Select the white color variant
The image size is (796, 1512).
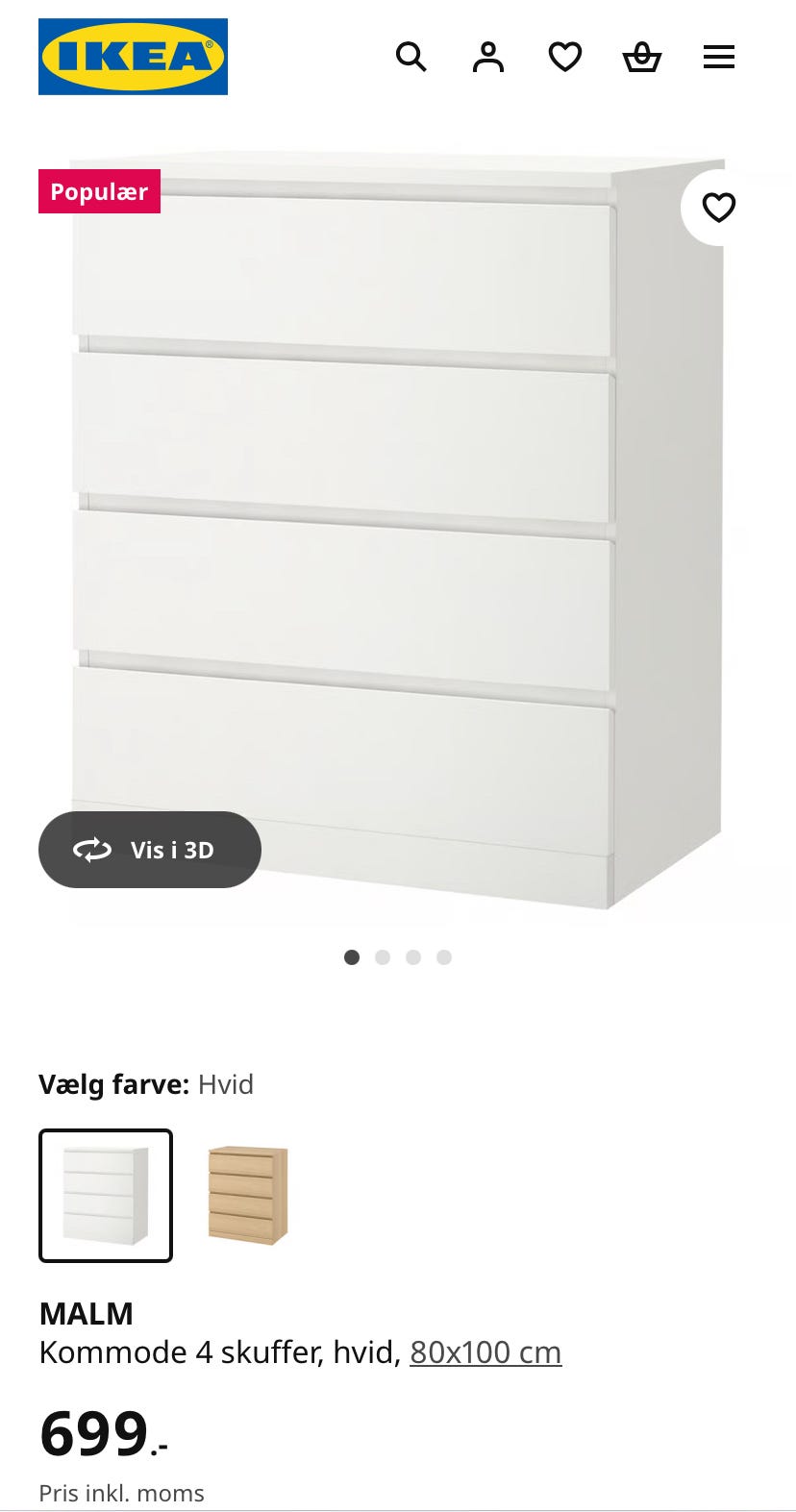[106, 1195]
